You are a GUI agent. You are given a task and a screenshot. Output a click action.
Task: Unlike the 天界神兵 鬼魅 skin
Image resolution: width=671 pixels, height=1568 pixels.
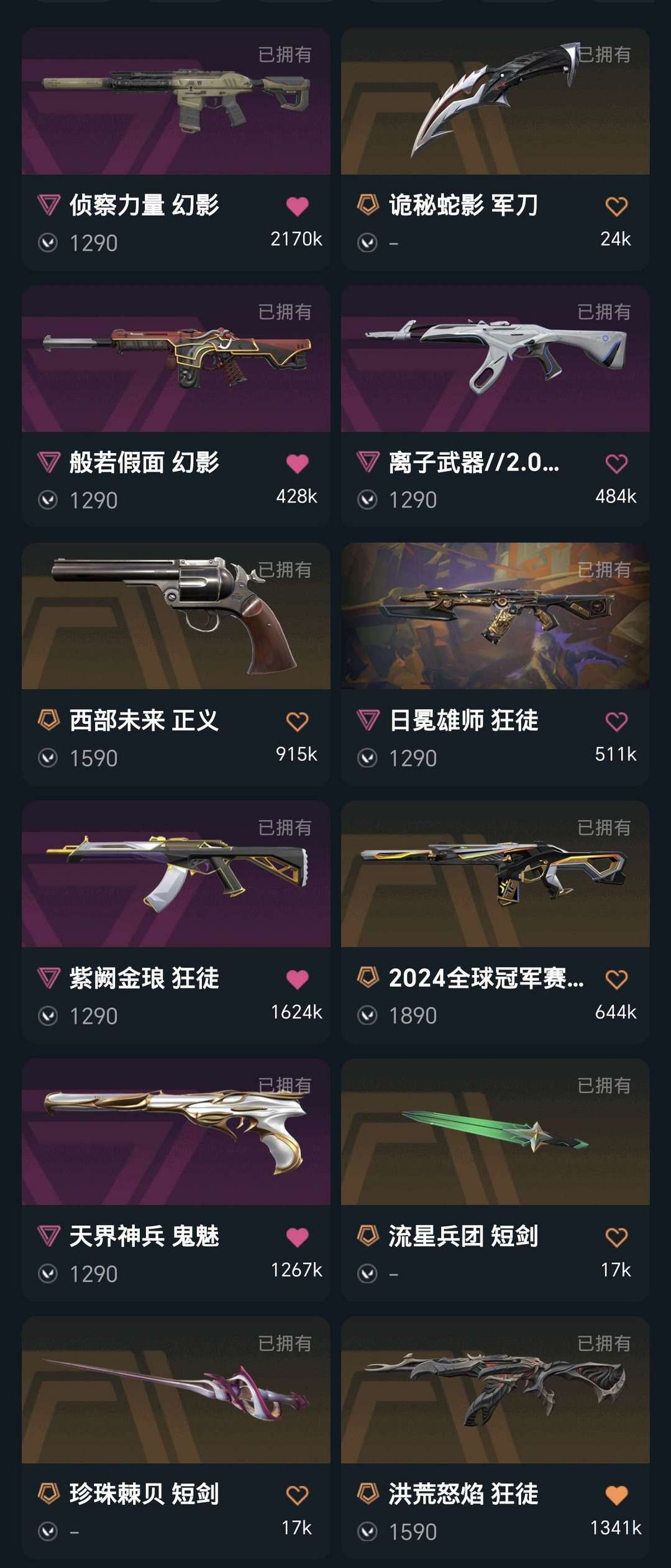tap(297, 1237)
